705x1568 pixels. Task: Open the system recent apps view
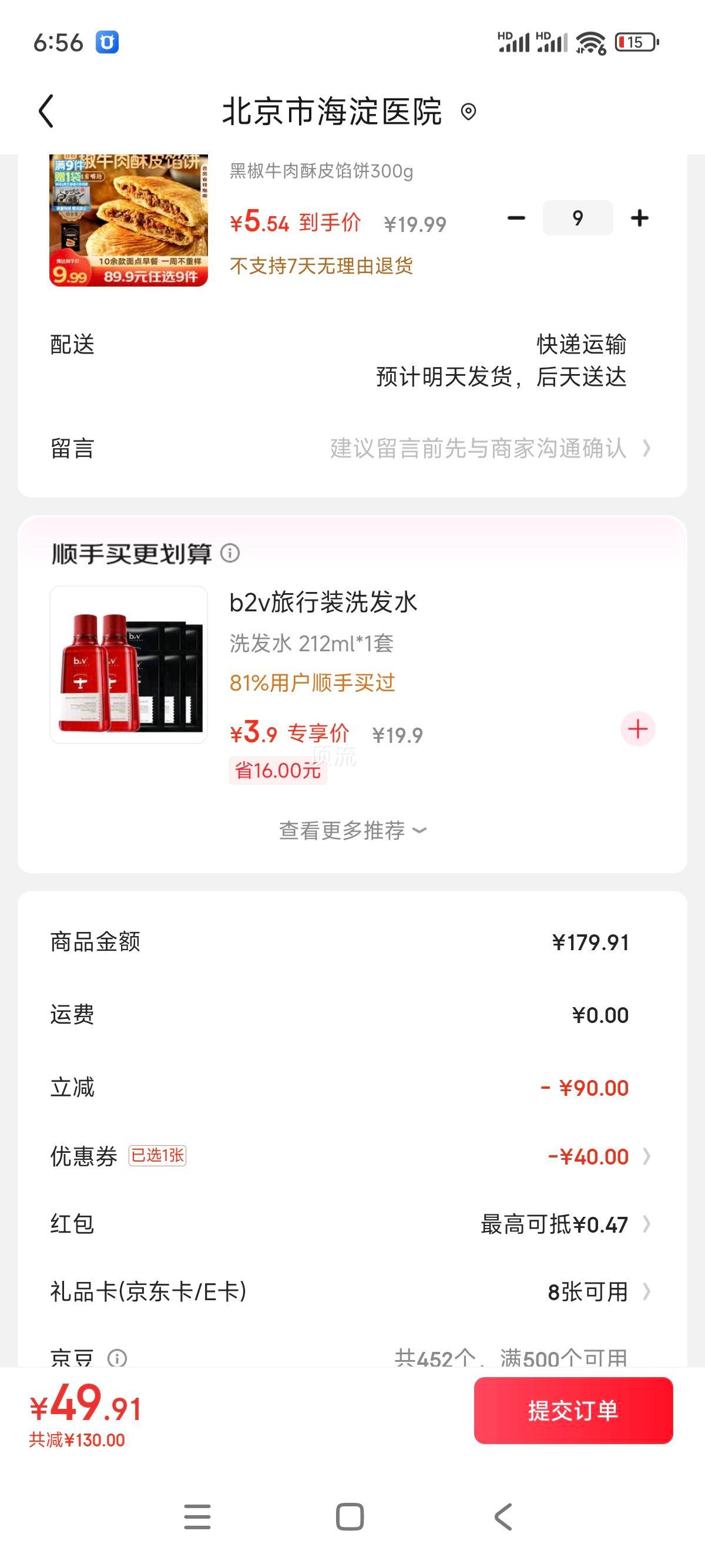(197, 1516)
